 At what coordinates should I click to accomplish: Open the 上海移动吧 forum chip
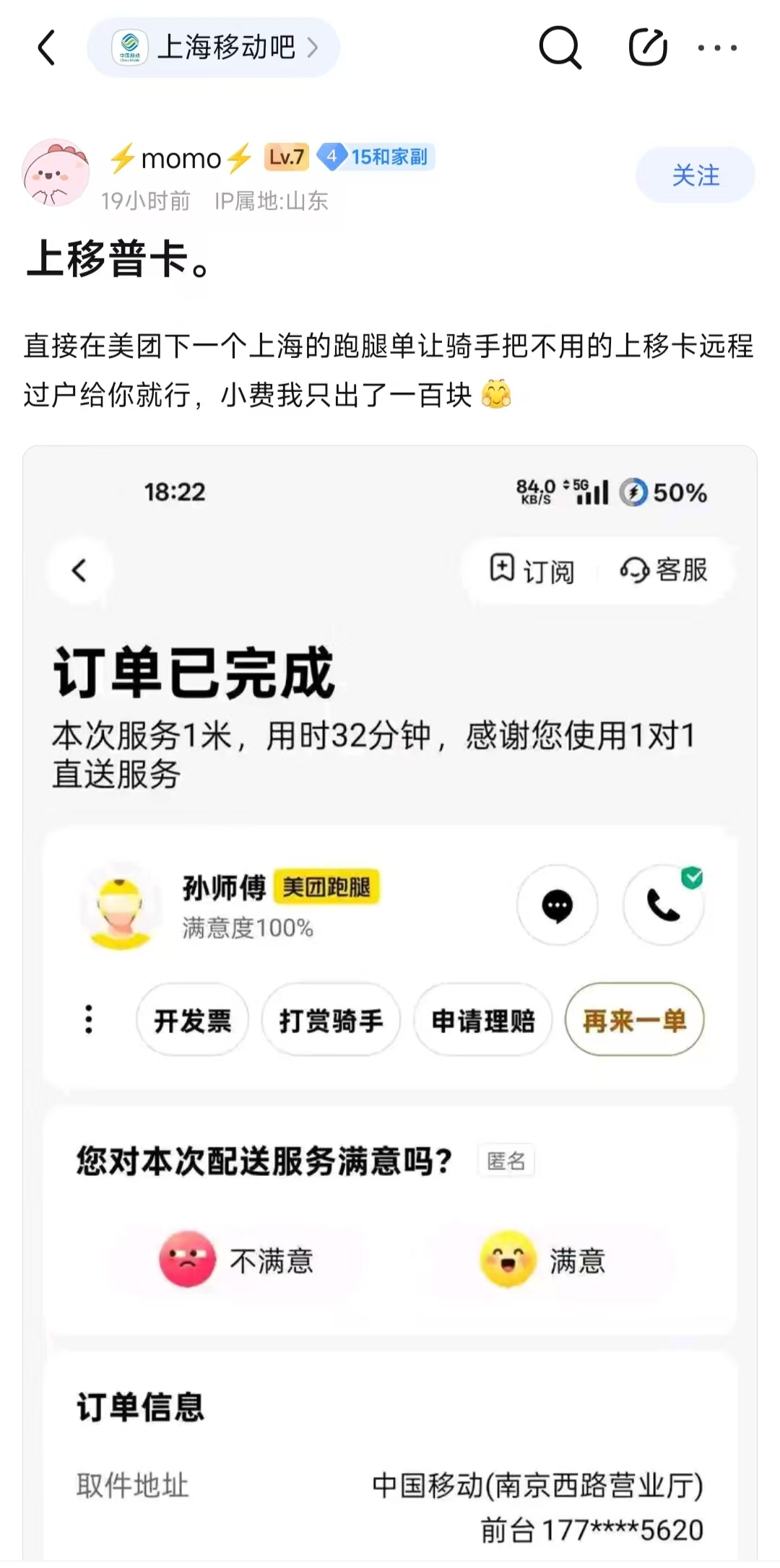click(x=214, y=48)
